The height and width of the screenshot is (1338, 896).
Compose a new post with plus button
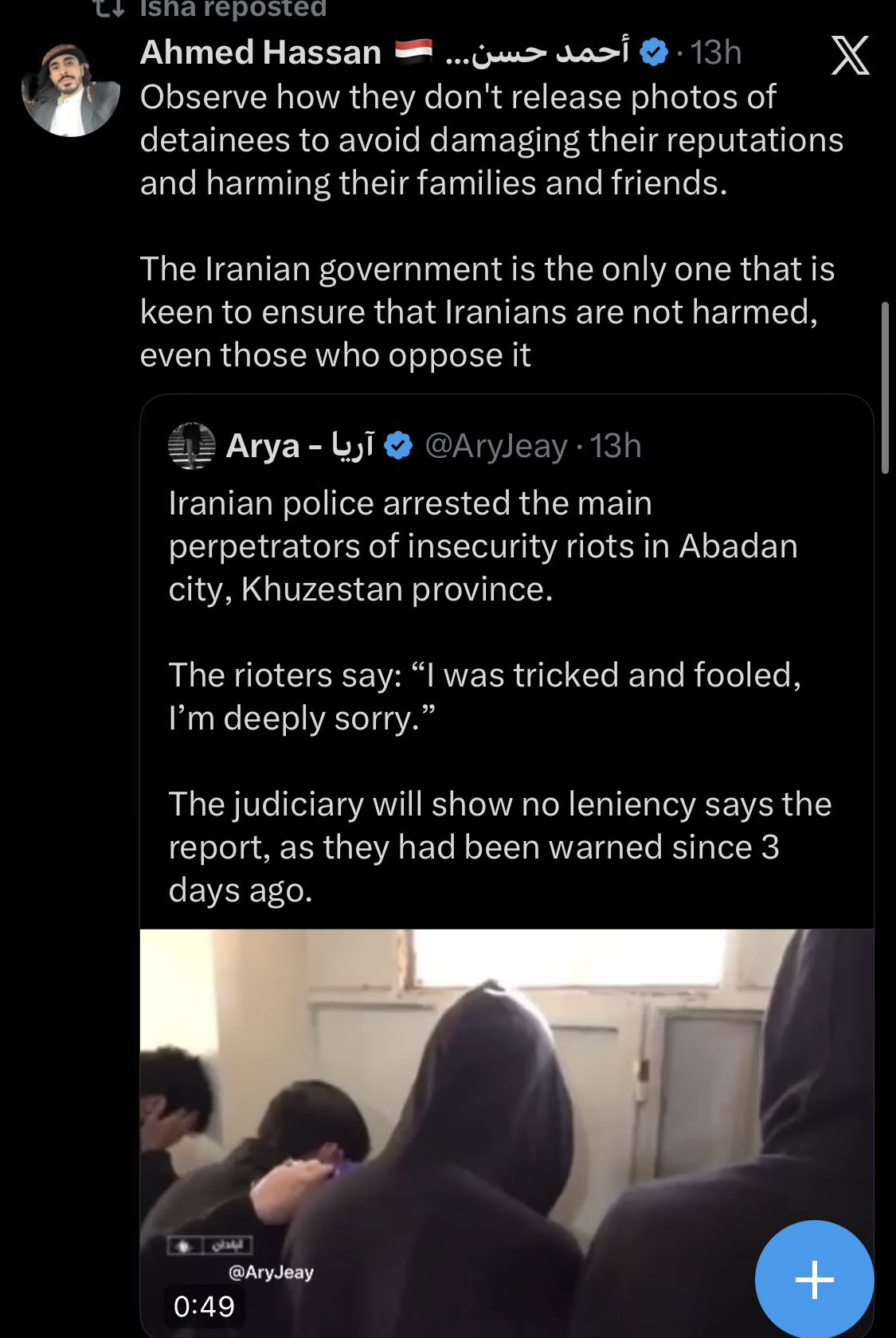click(814, 1280)
